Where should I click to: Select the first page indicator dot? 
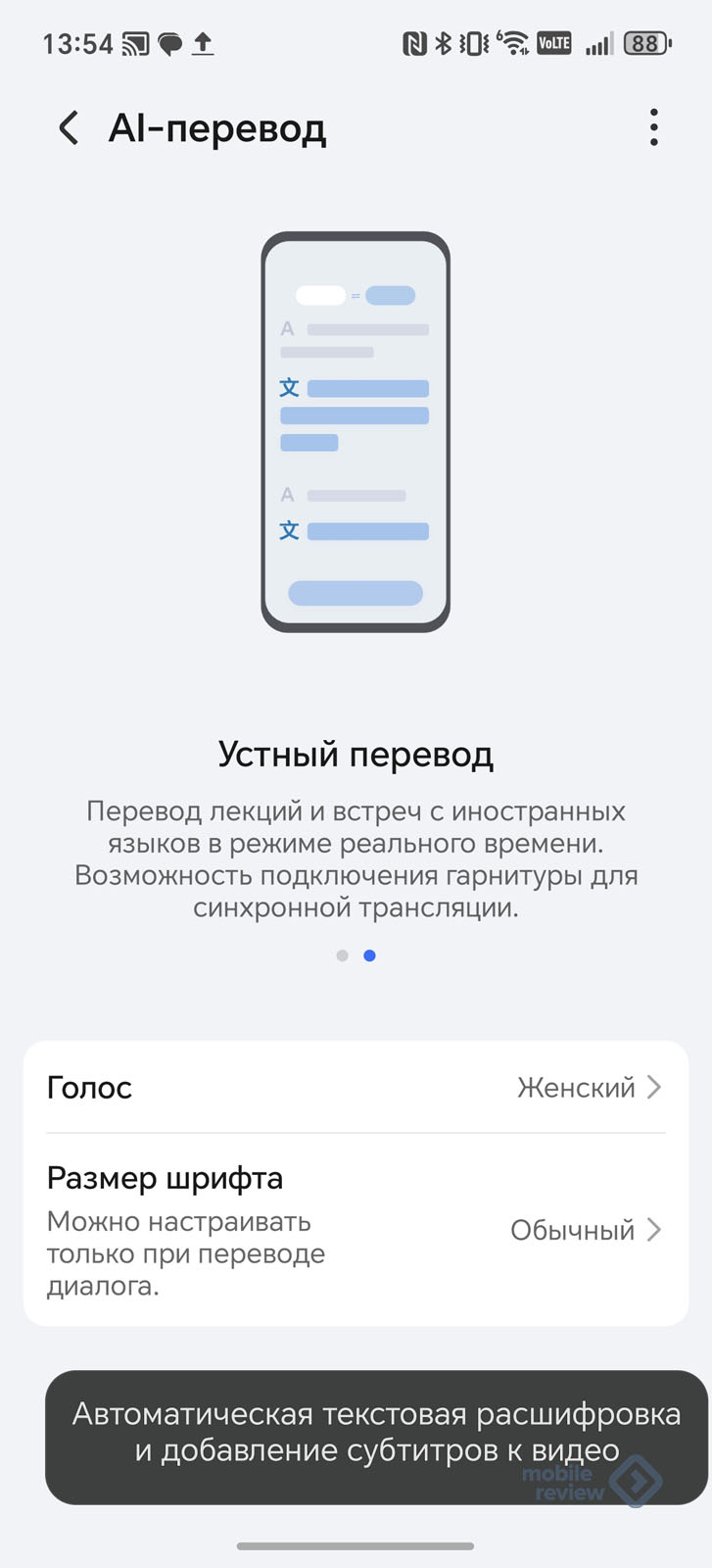[342, 955]
